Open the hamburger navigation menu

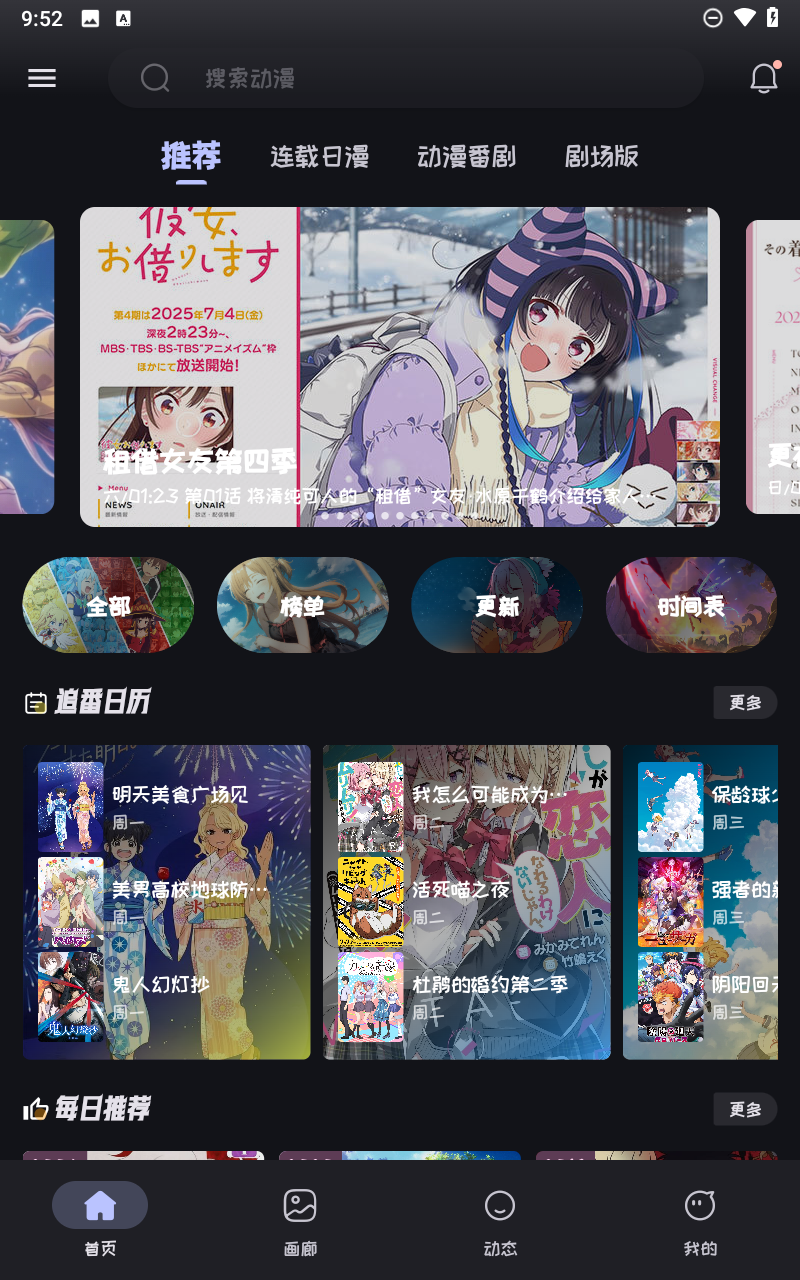tap(42, 78)
